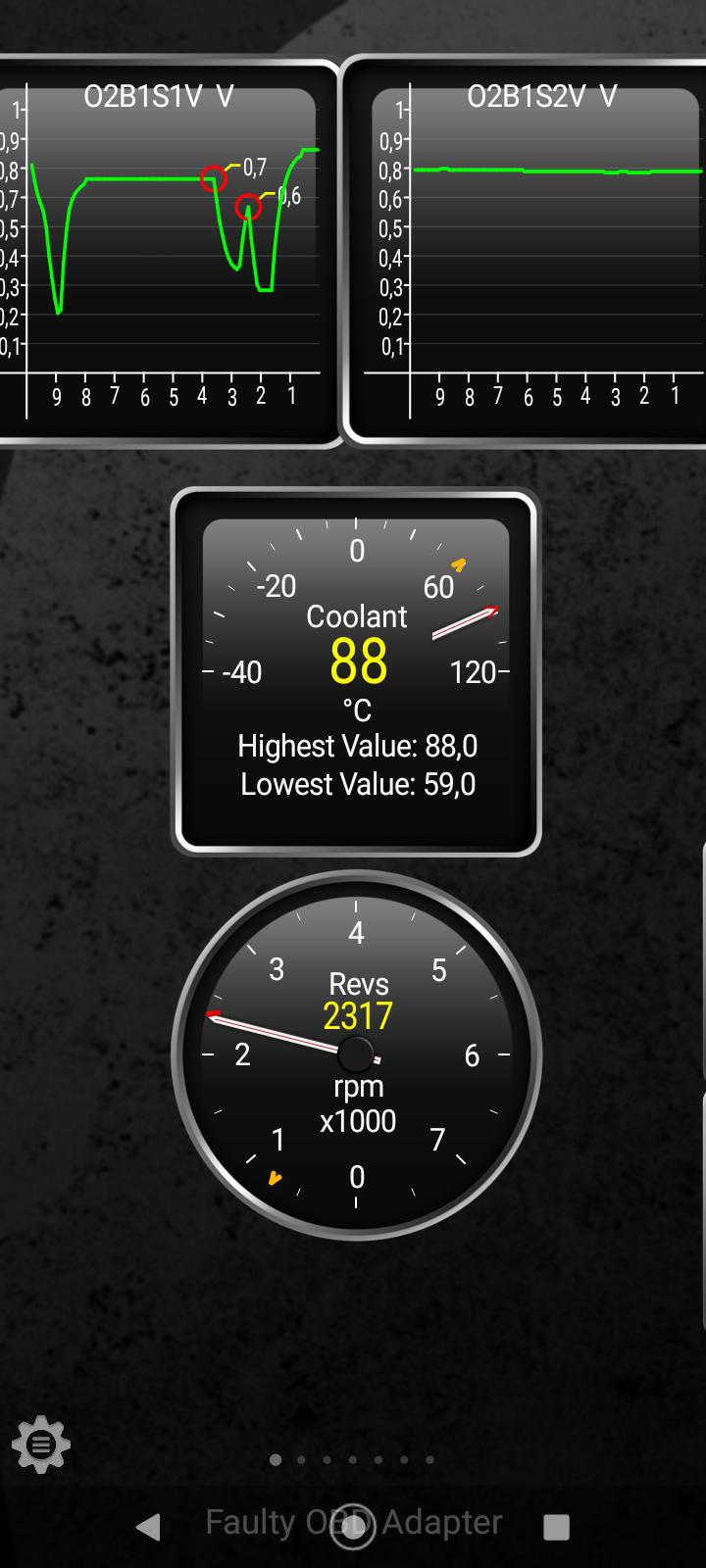The width and height of the screenshot is (706, 1568).
Task: Open the settings gear menu
Action: (x=41, y=1444)
